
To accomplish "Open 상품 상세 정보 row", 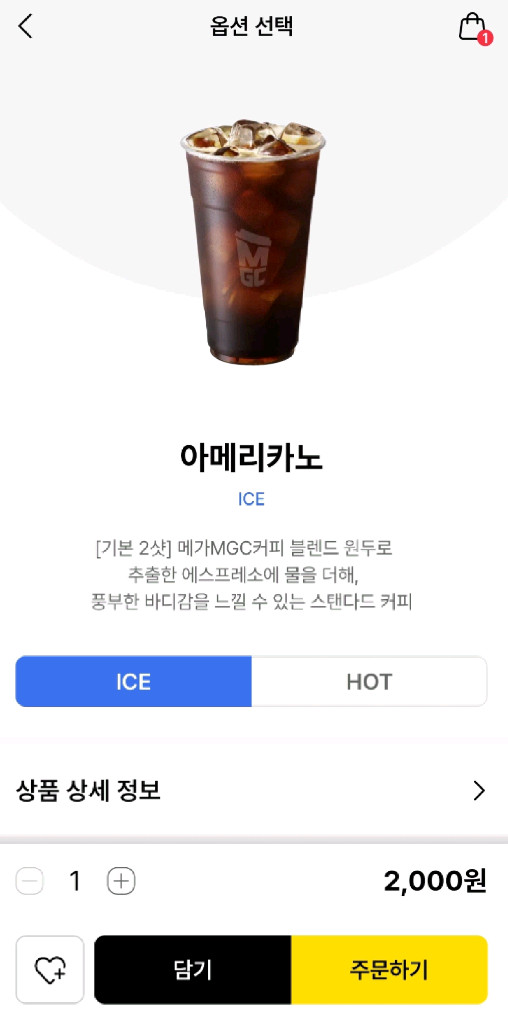I will pos(254,791).
